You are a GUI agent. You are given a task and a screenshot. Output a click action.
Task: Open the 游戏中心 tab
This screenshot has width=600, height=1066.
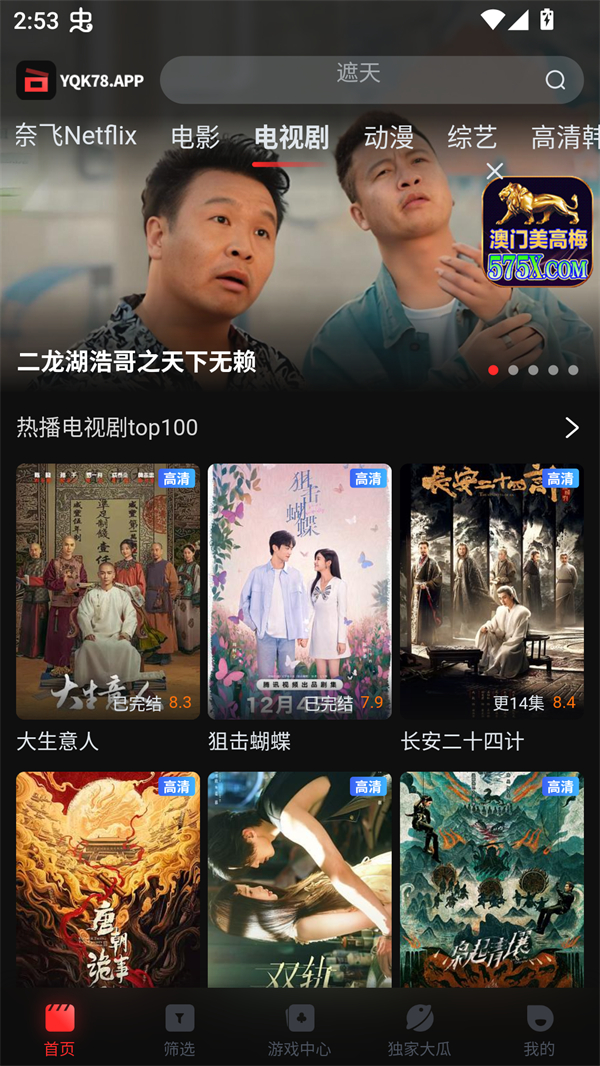(299, 1030)
